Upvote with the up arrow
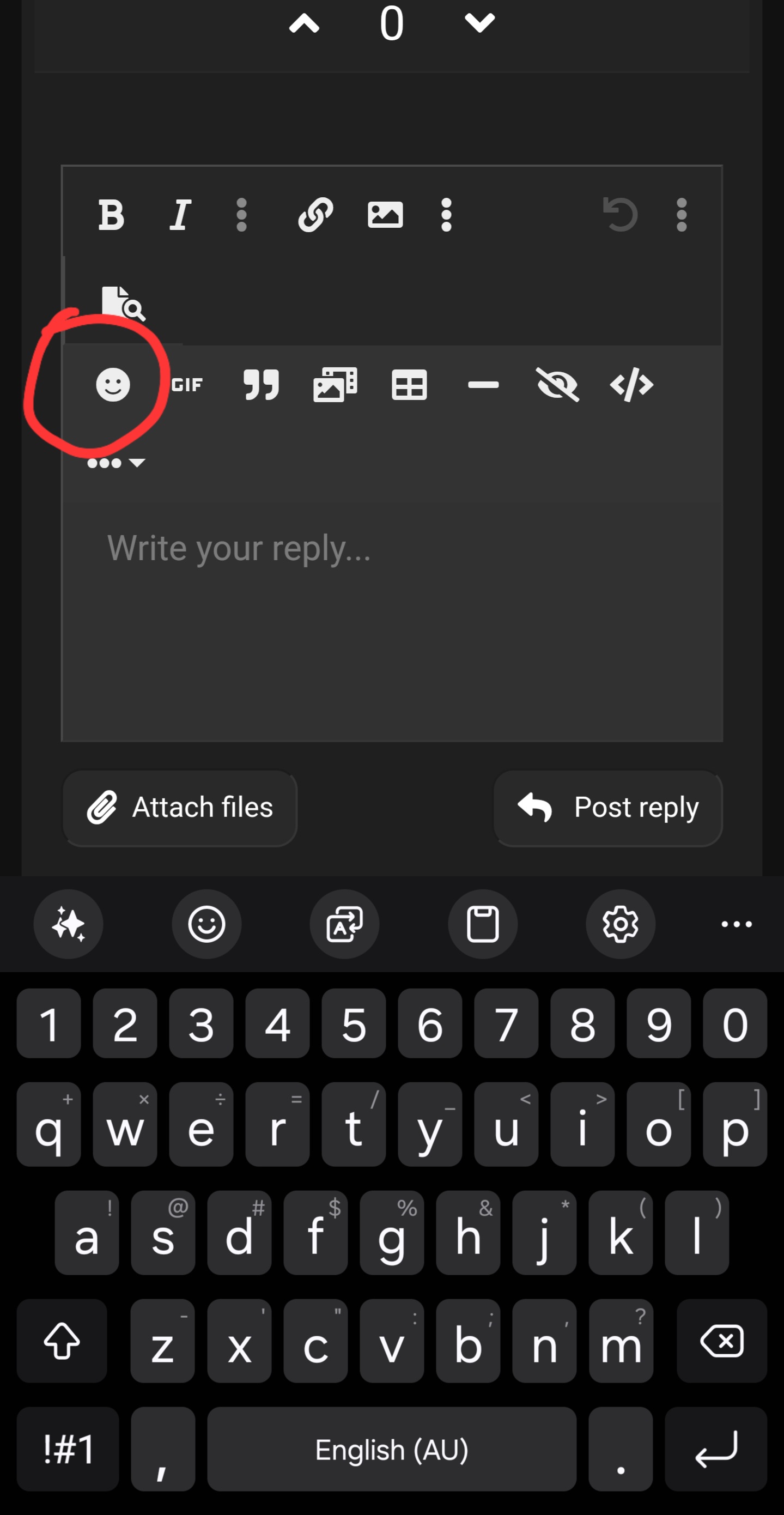The width and height of the screenshot is (784, 1515). (304, 24)
